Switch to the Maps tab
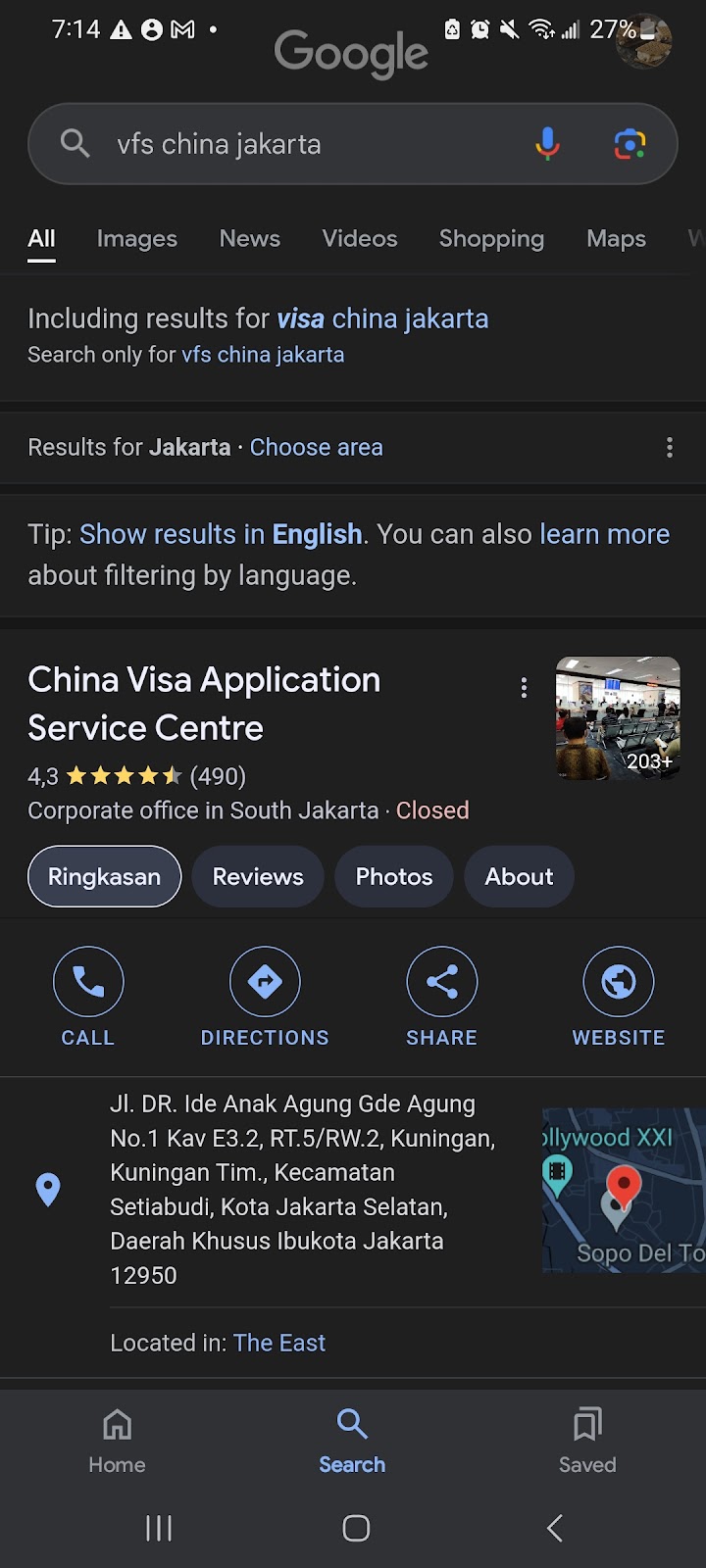The width and height of the screenshot is (706, 1568). (616, 239)
